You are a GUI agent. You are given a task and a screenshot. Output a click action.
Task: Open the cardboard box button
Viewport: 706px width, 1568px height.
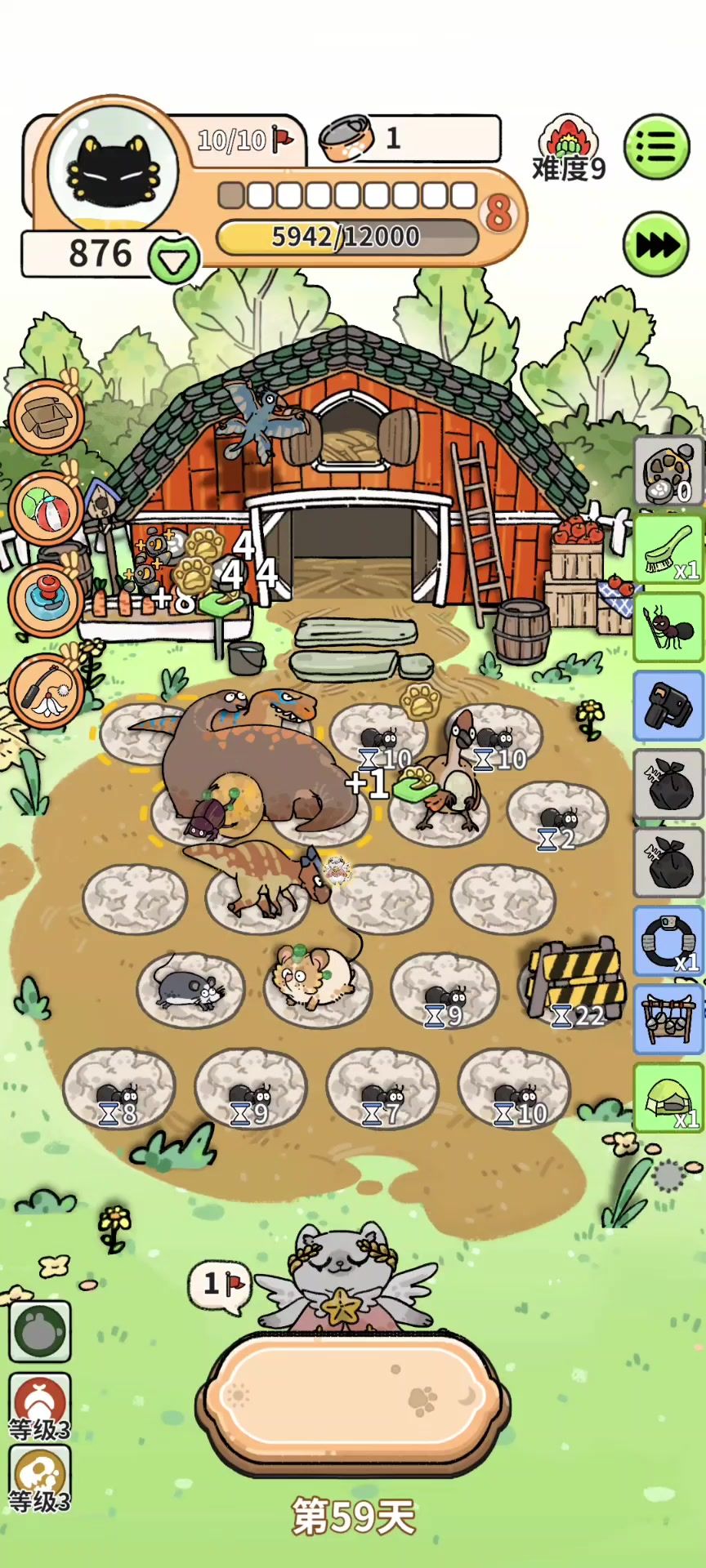click(47, 416)
